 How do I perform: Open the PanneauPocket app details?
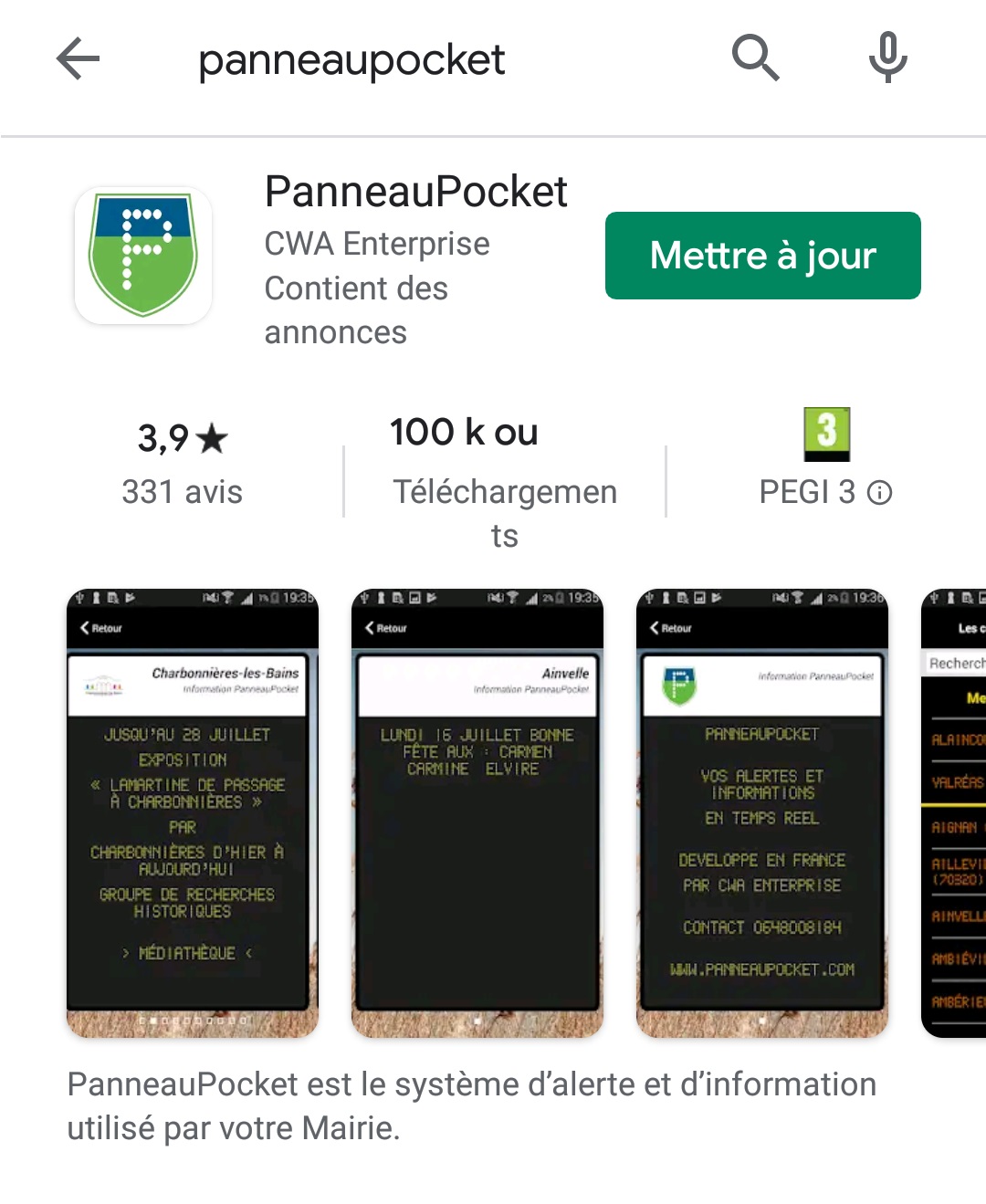click(x=415, y=193)
